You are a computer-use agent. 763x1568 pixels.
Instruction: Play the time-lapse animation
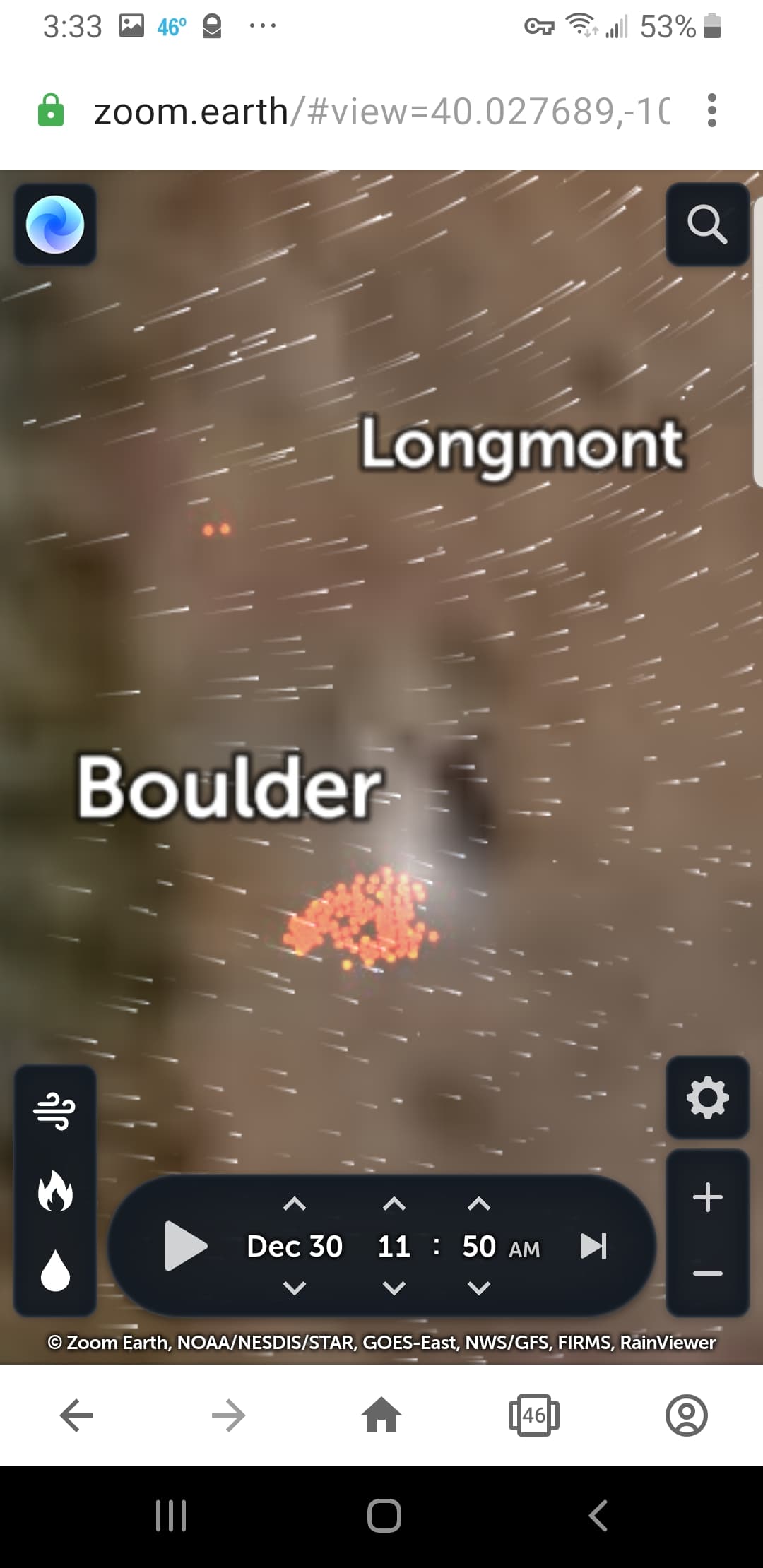(185, 1246)
